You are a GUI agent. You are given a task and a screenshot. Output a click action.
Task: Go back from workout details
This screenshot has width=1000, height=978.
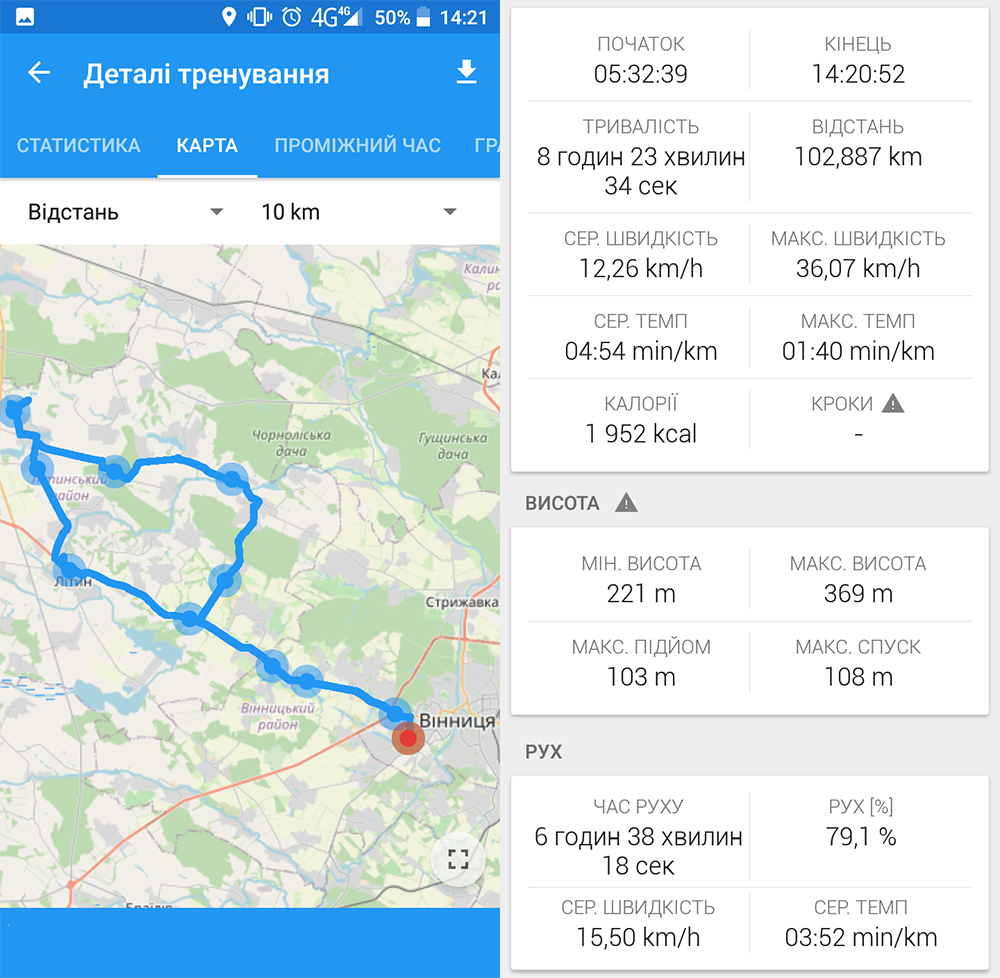(x=39, y=73)
